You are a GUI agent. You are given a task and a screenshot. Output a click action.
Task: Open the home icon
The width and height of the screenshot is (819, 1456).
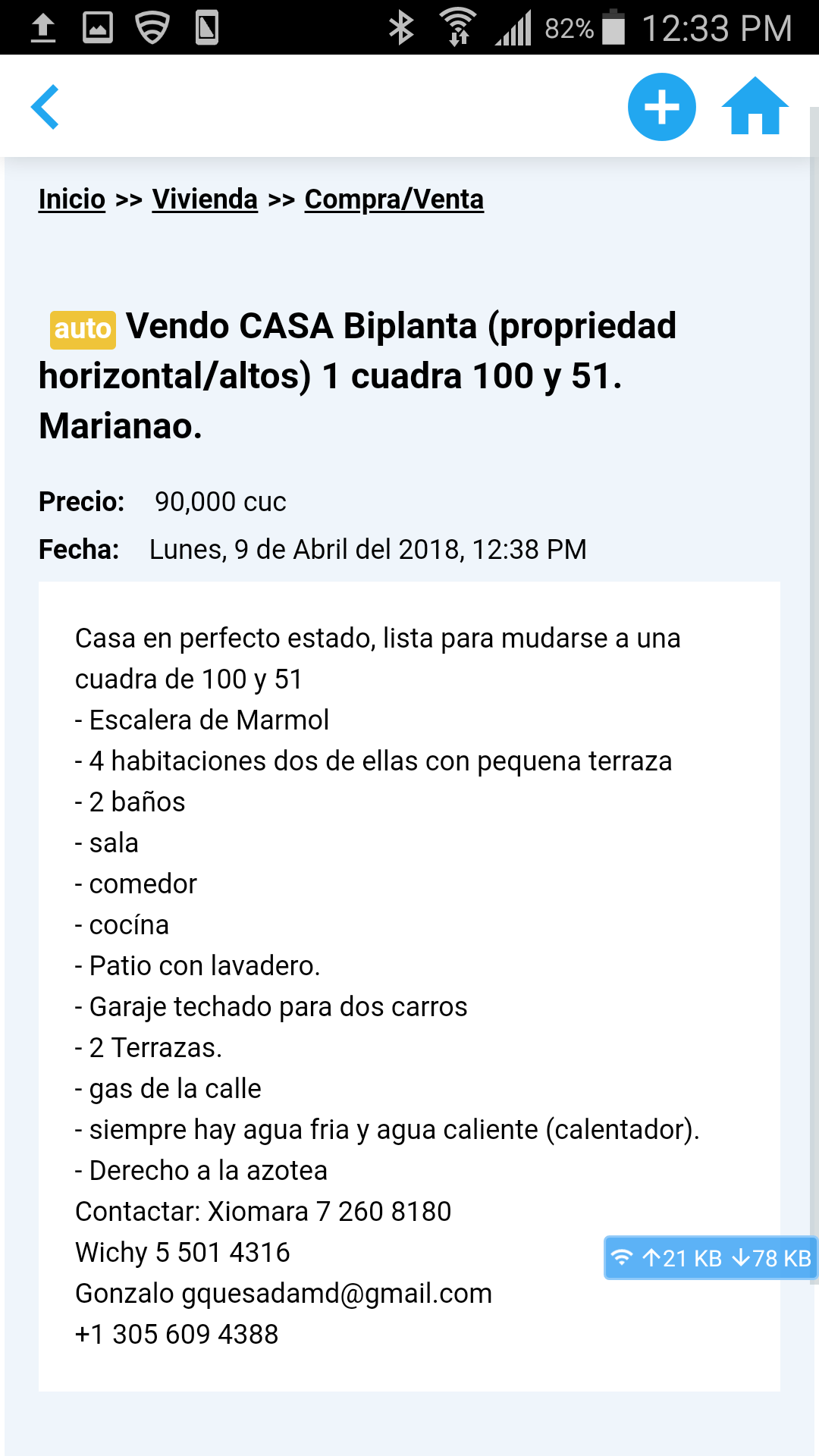coord(755,106)
